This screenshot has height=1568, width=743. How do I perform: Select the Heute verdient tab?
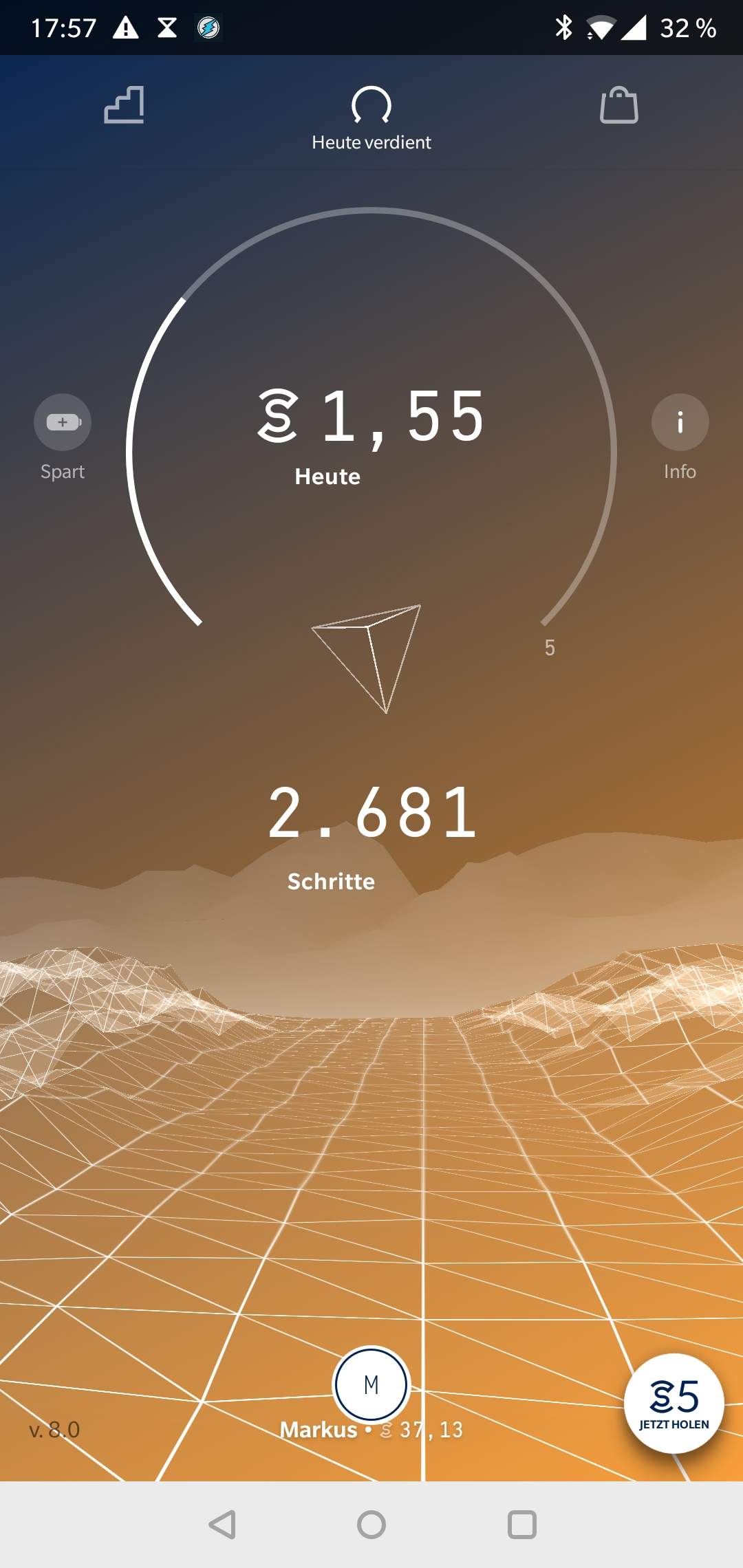pyautogui.click(x=371, y=117)
